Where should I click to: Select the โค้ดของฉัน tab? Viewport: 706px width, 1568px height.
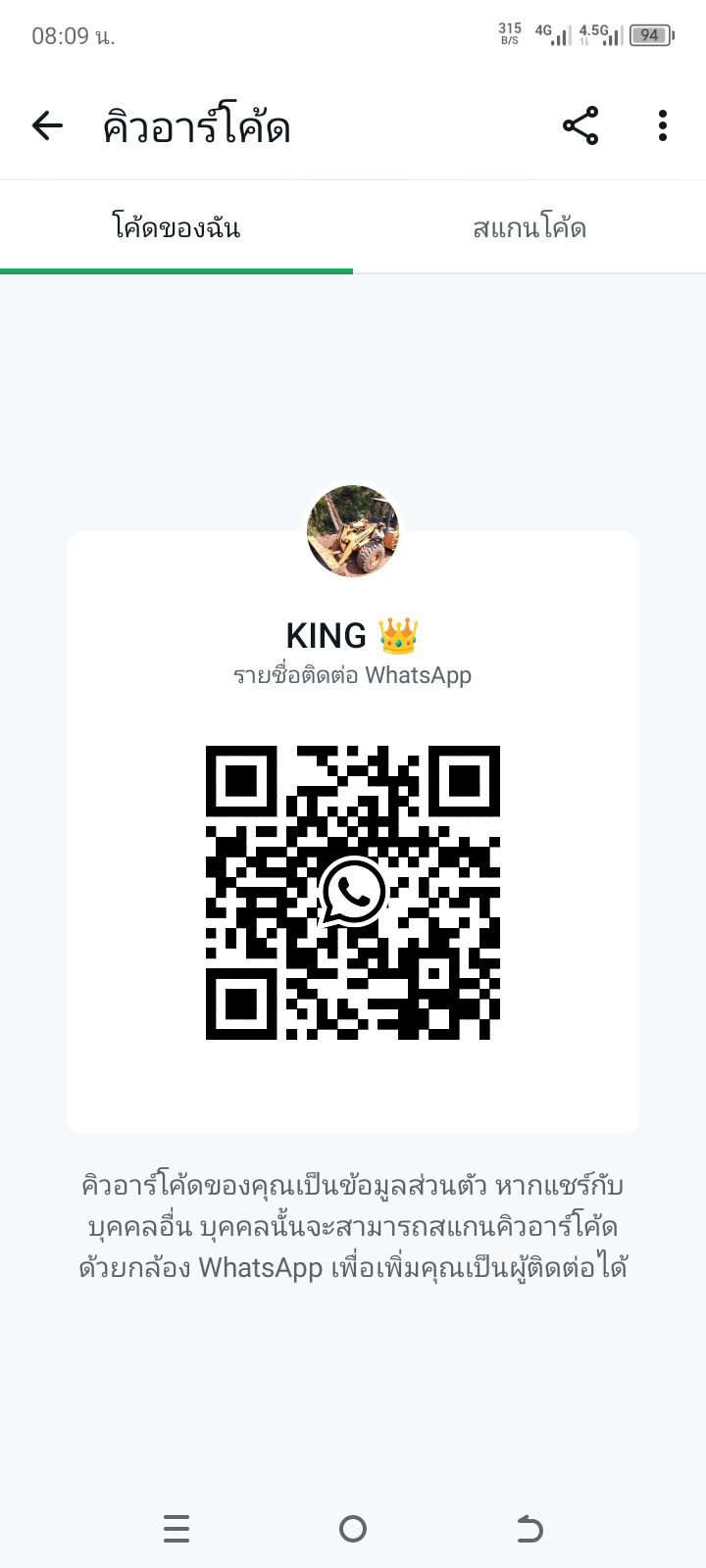(176, 228)
